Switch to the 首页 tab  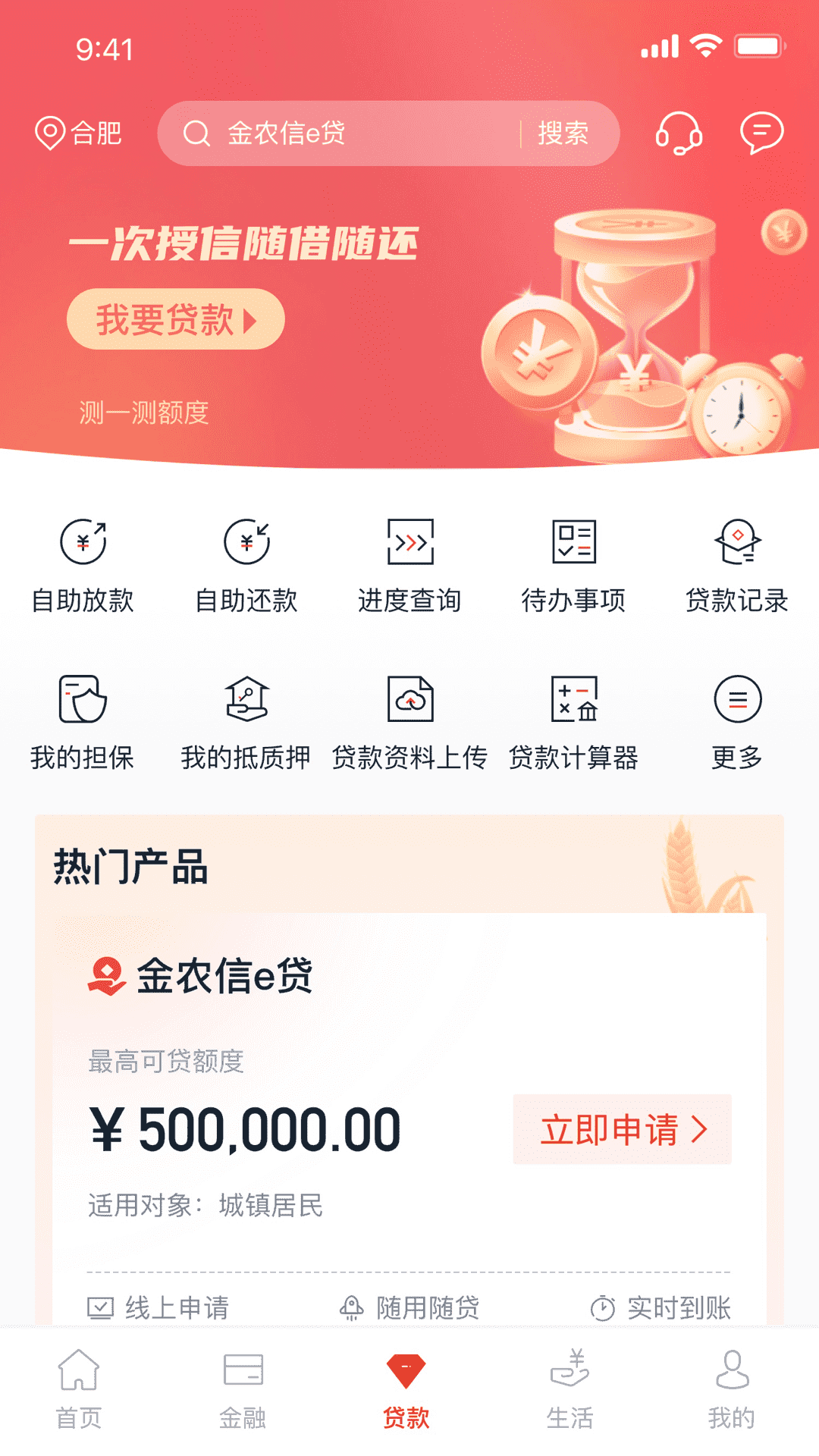79,1389
